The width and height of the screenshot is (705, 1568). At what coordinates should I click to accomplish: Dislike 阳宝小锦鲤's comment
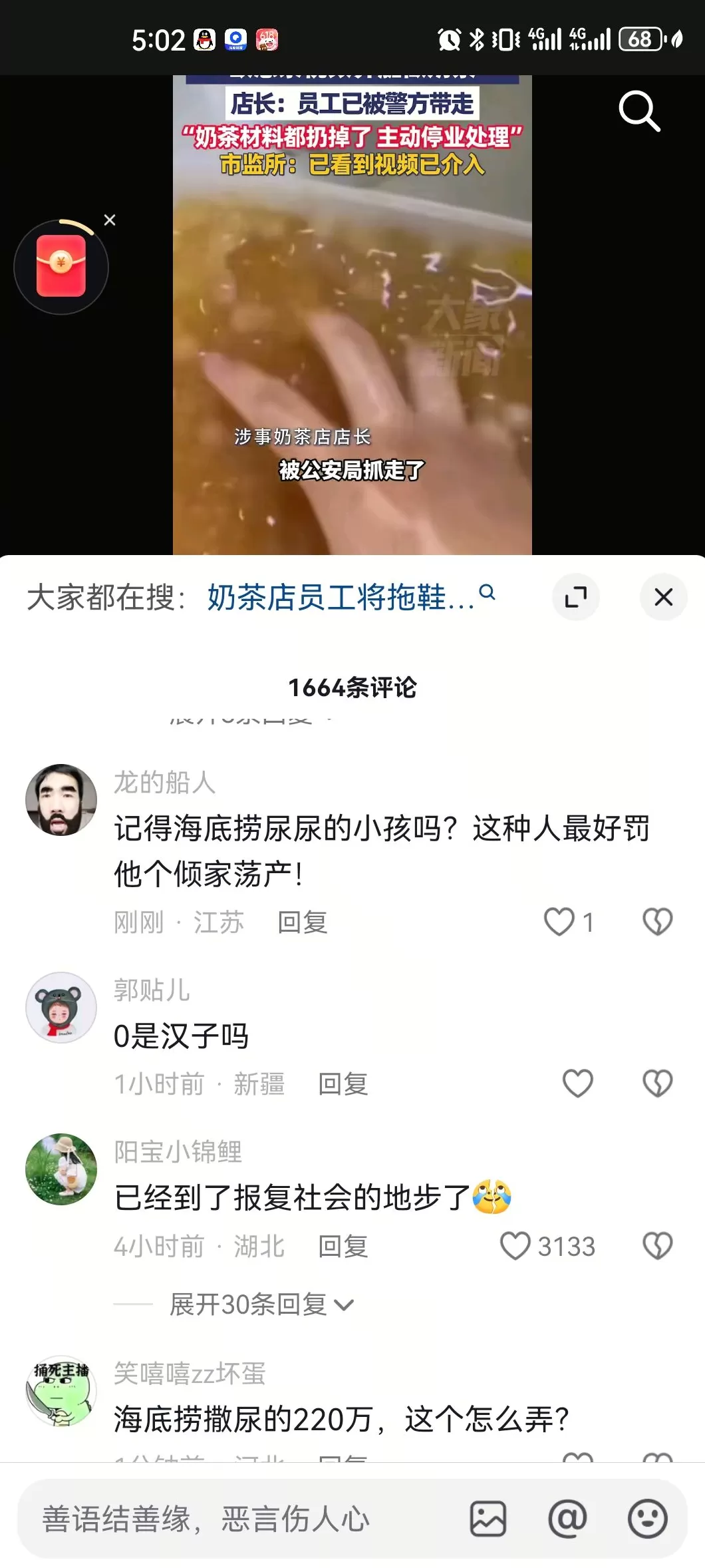657,1246
